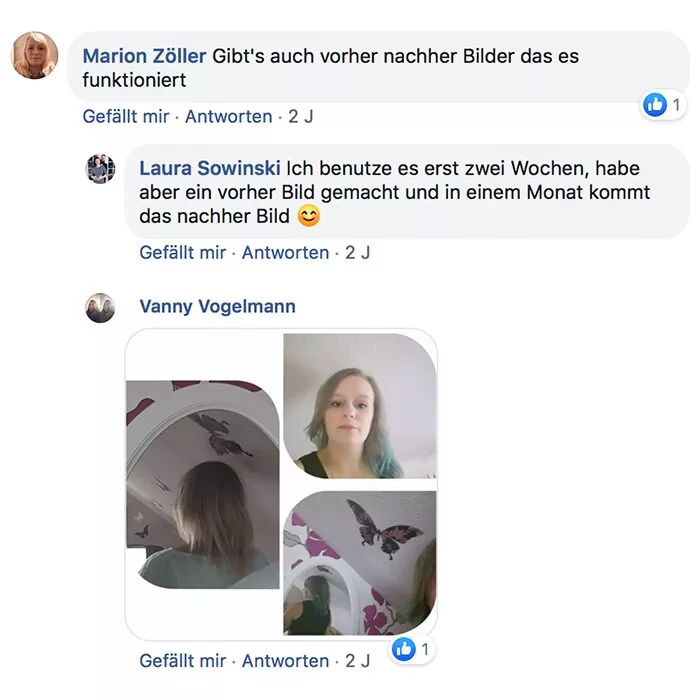Open Marion Zöller's profile name link
The image size is (700, 700).
144,56
